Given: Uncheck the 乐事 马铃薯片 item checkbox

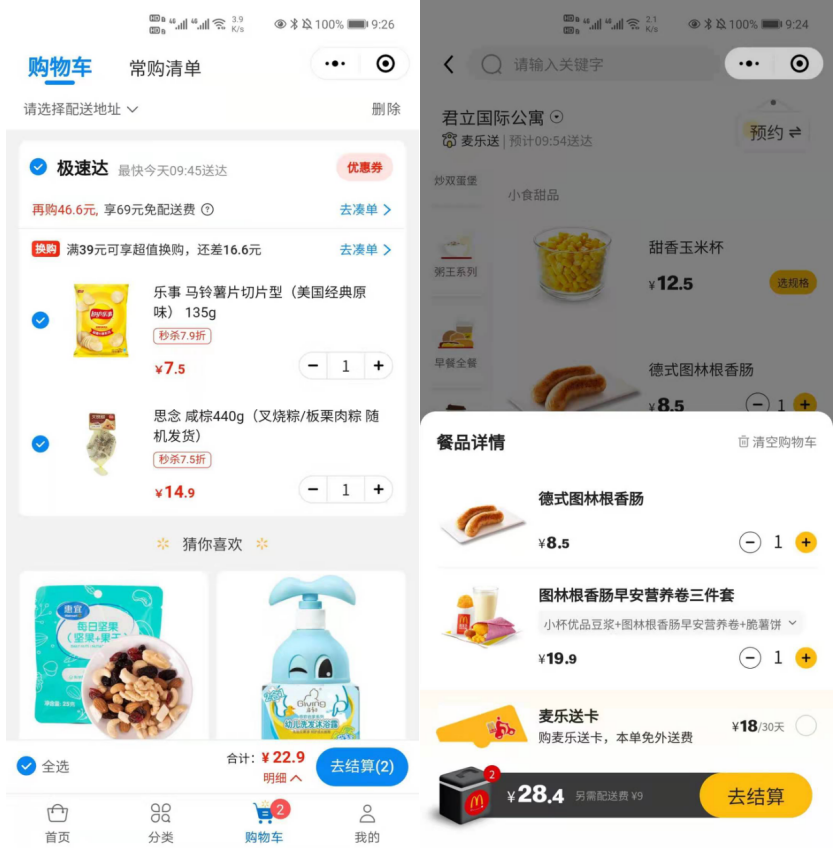Looking at the screenshot, I should coord(40,320).
